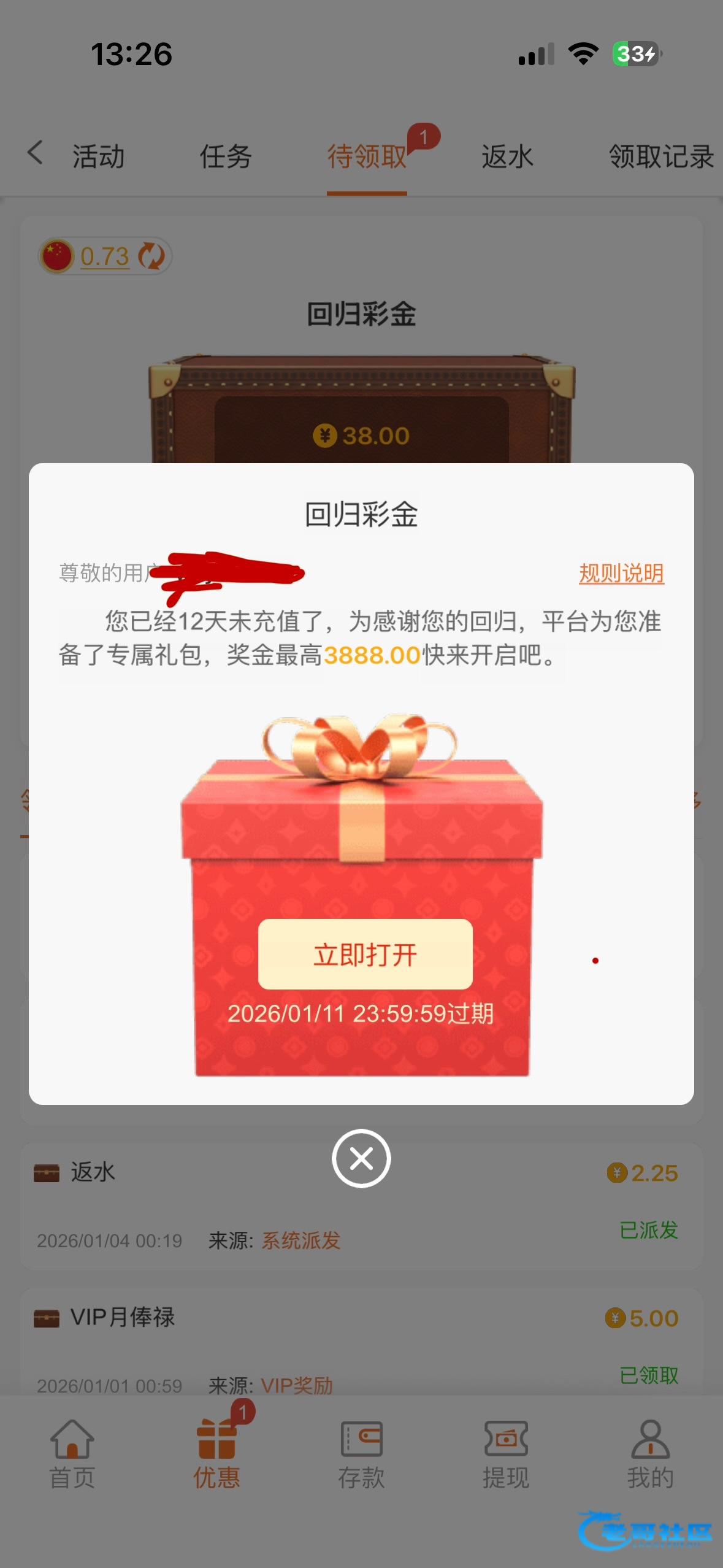Go back with the top arrow
Screen dimensions: 723x1568
pyautogui.click(x=36, y=152)
